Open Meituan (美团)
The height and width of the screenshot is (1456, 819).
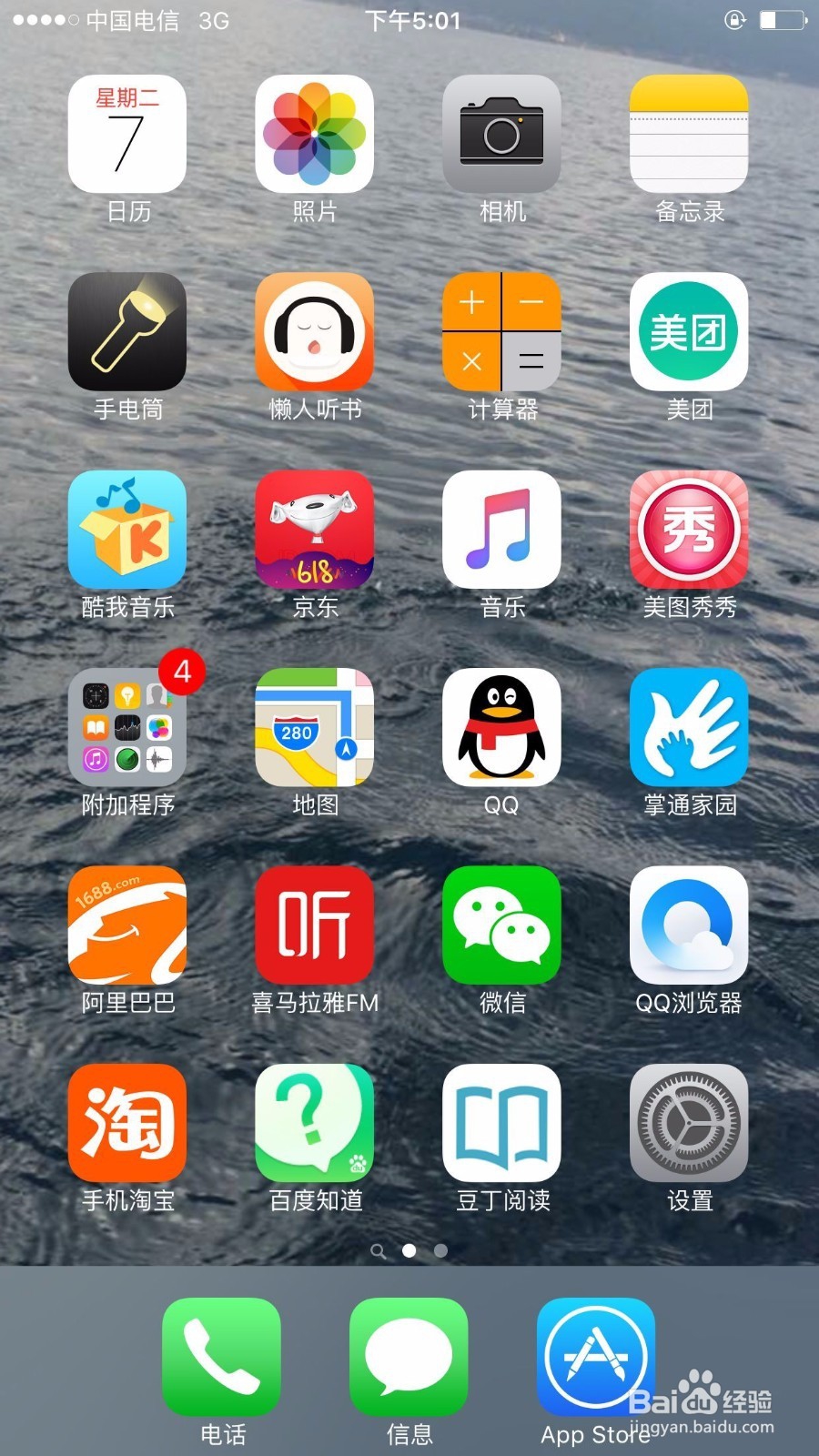pos(689,332)
